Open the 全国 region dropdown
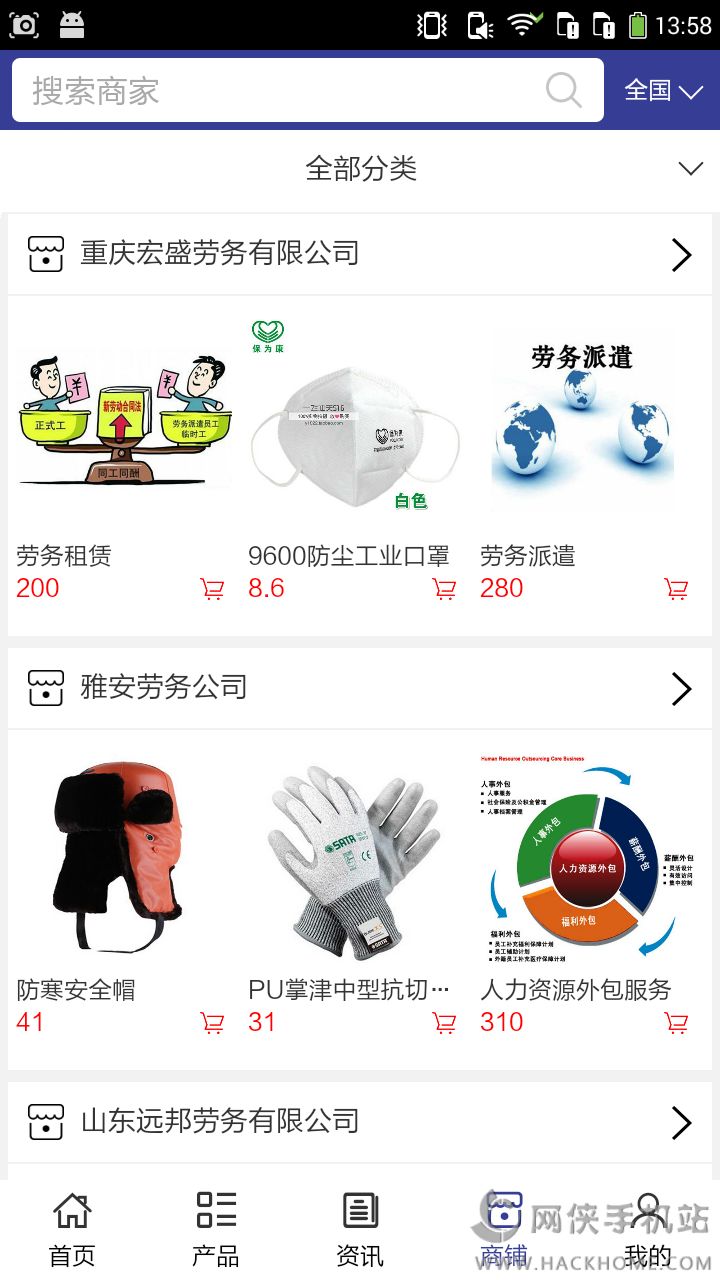The height and width of the screenshot is (1280, 720). (664, 91)
